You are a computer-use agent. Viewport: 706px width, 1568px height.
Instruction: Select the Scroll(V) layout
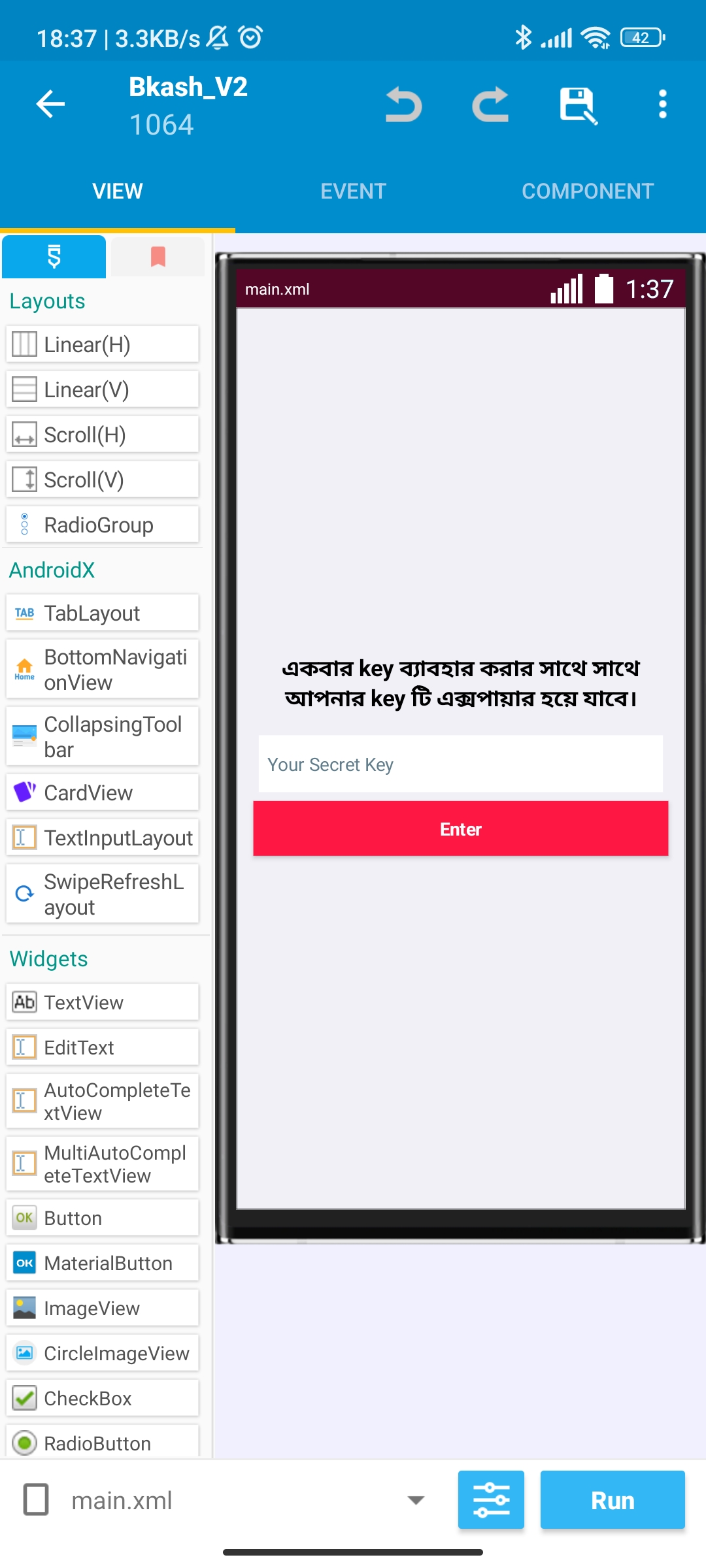point(103,480)
